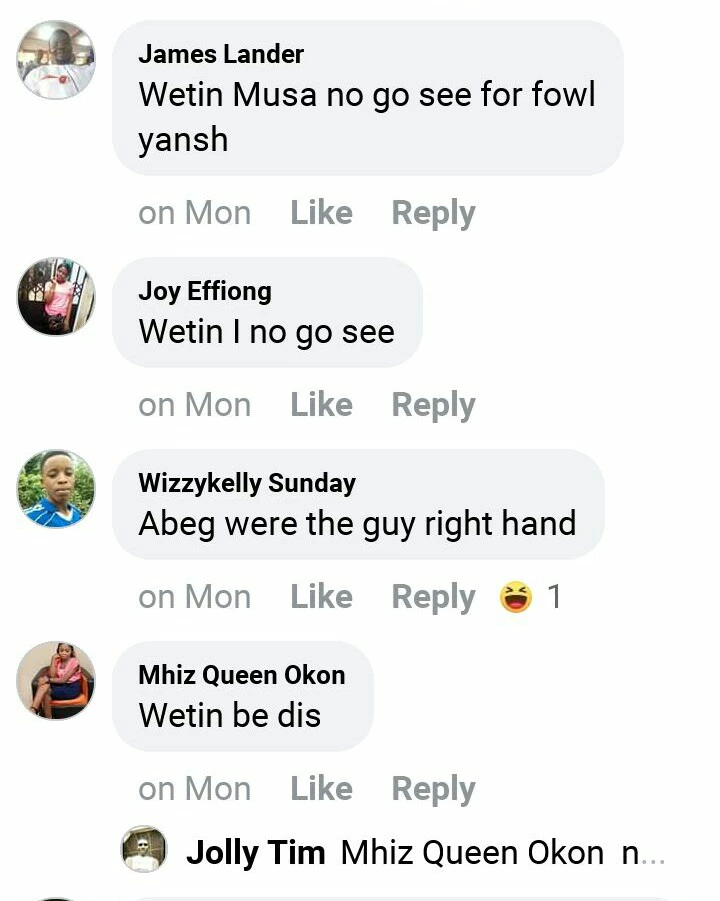Viewport: 720px width, 901px height.
Task: Open James Lander's profile name
Action: point(221,54)
